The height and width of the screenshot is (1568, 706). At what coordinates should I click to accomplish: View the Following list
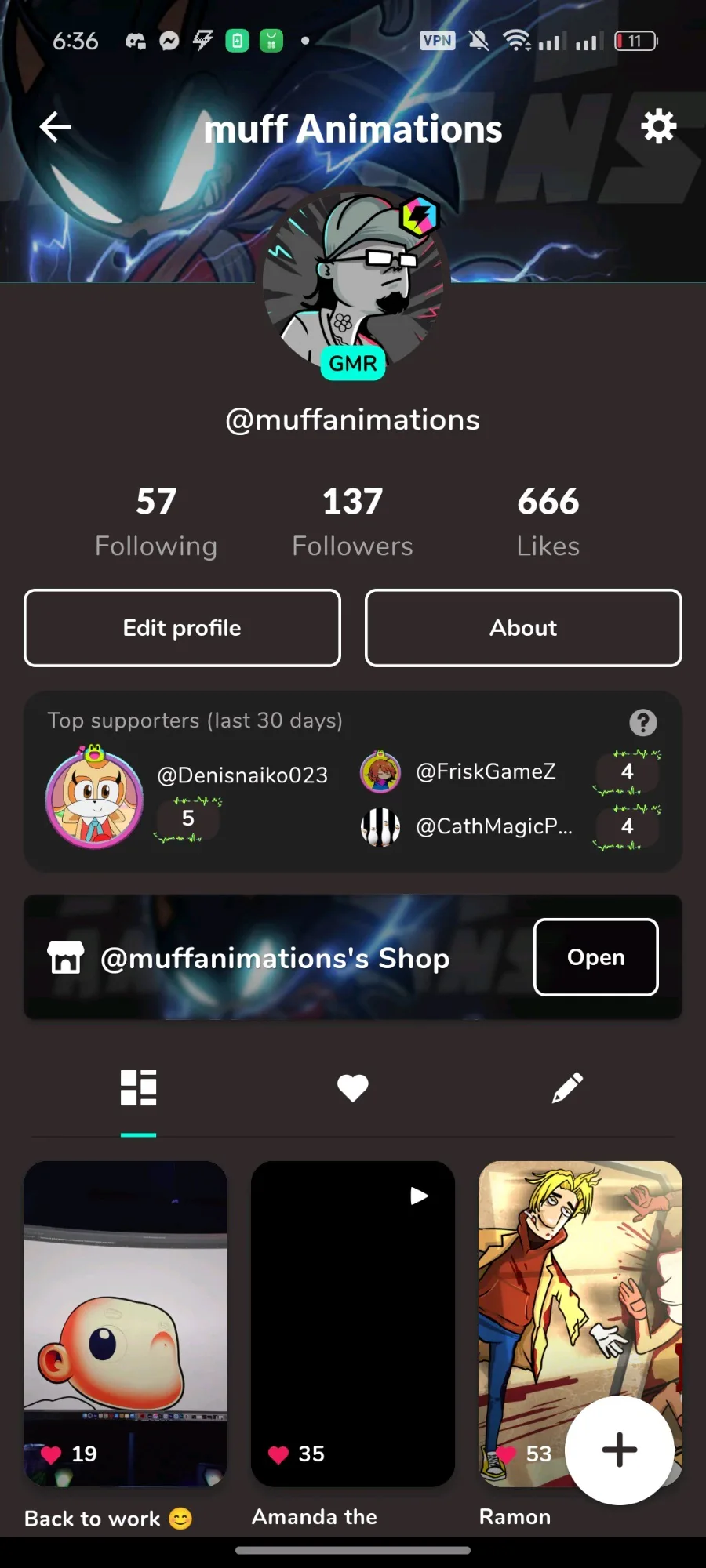(156, 521)
